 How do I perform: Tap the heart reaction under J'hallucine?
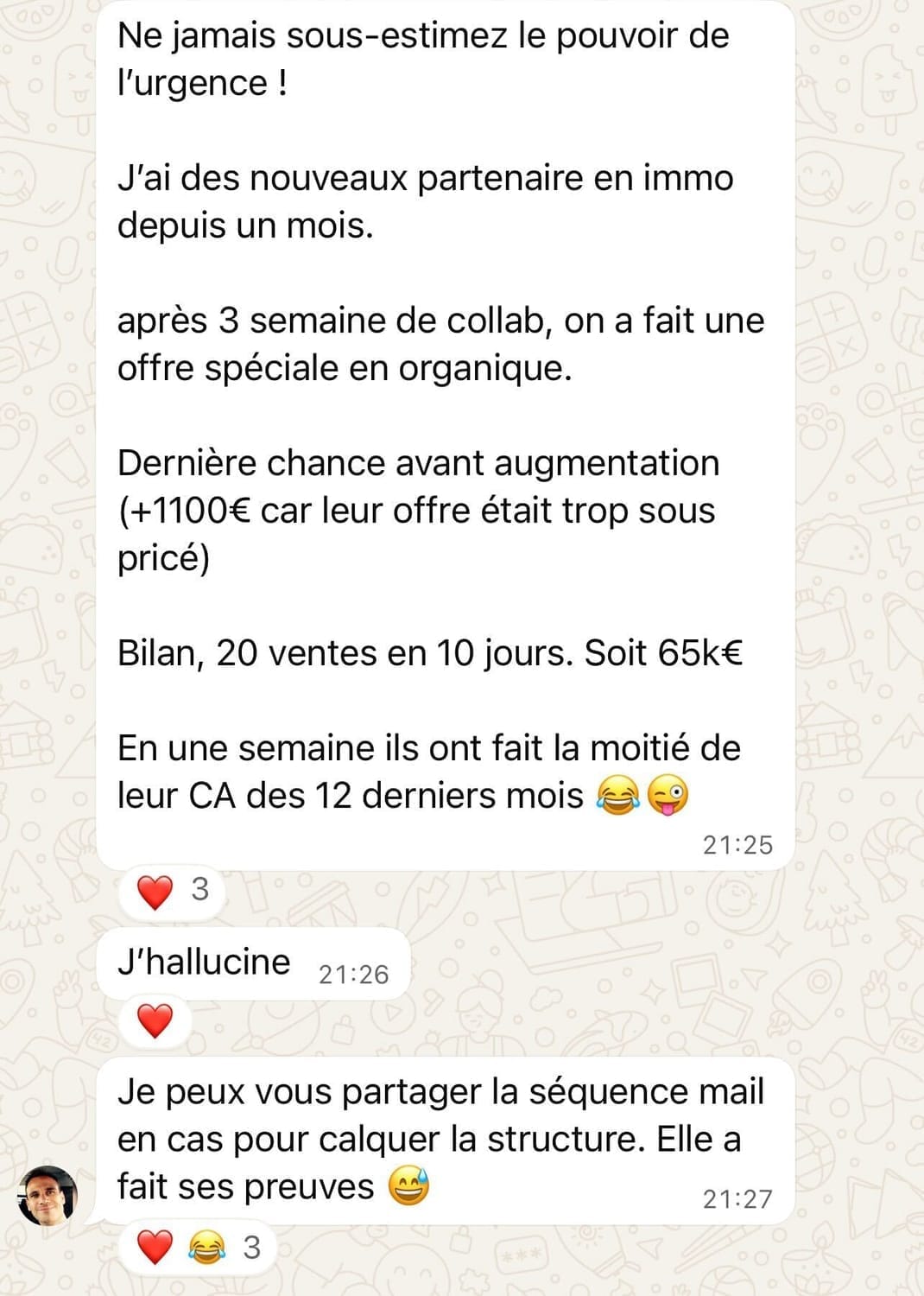pyautogui.click(x=155, y=1021)
